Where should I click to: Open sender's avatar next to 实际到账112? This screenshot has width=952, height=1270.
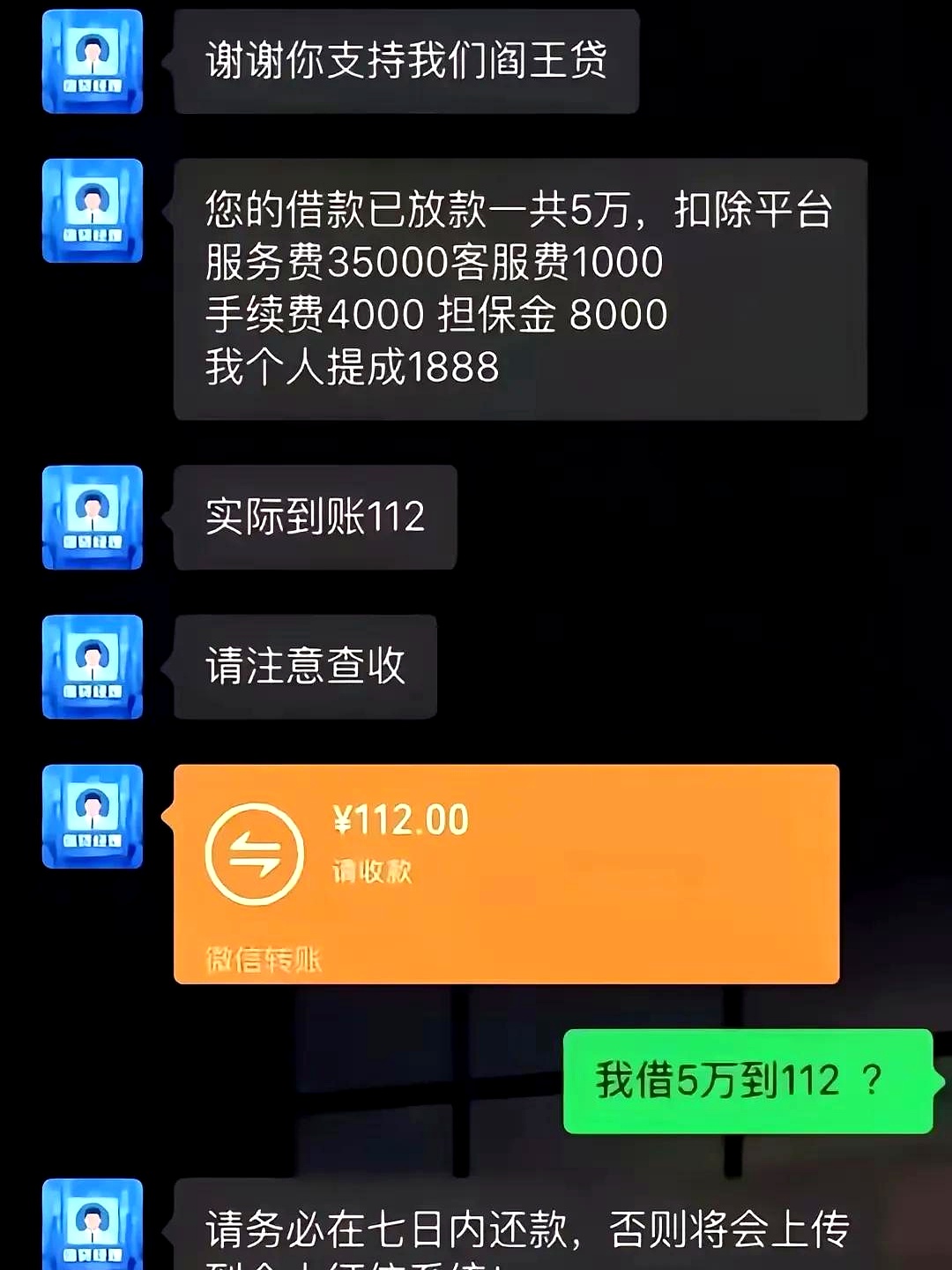click(93, 518)
